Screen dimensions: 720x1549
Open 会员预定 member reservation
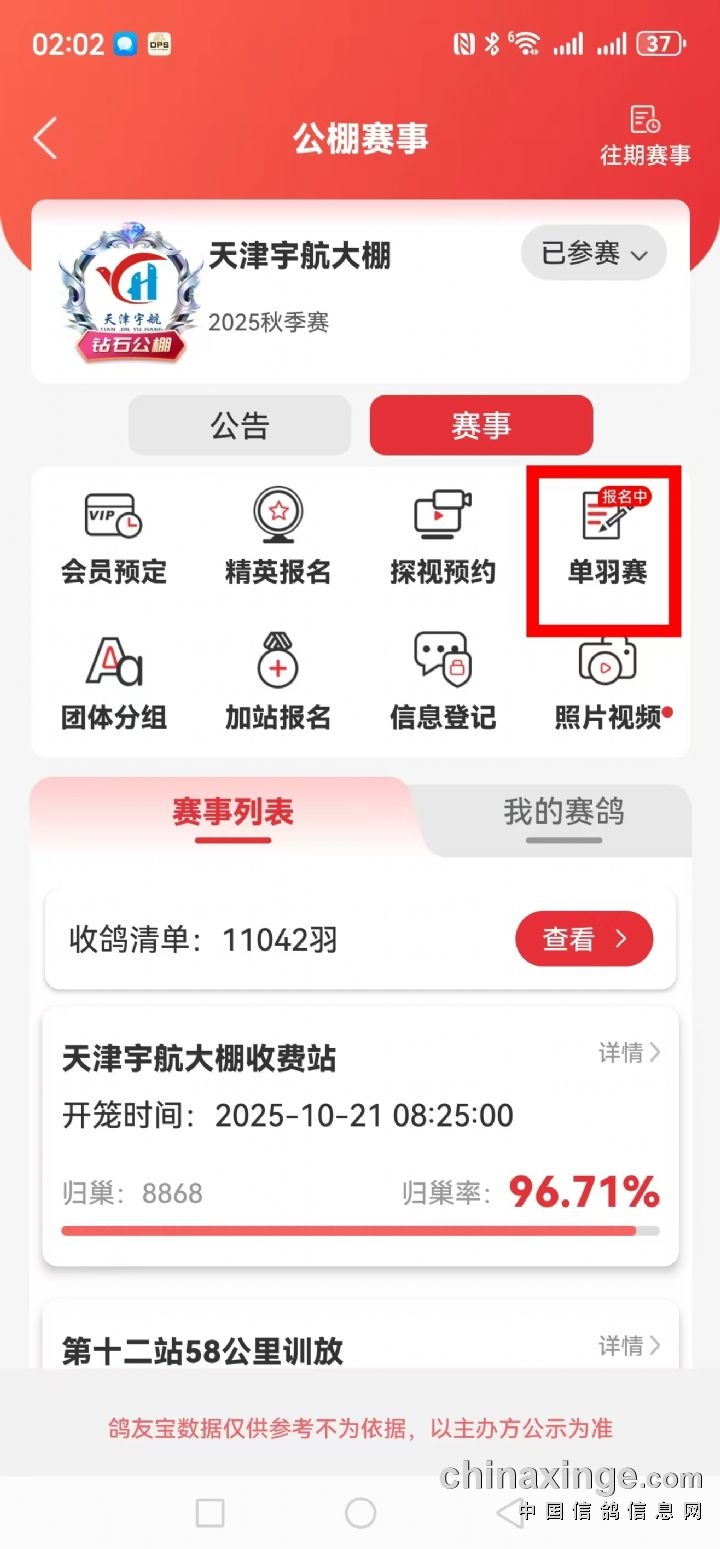click(114, 539)
